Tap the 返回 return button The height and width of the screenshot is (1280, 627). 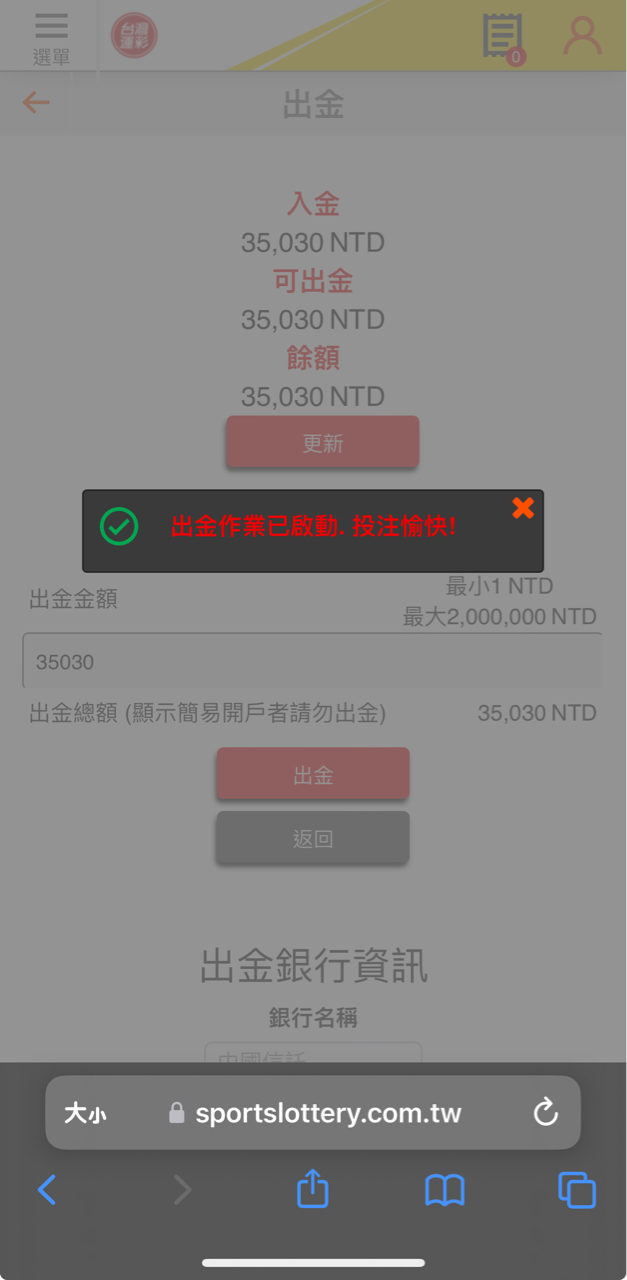[313, 838]
